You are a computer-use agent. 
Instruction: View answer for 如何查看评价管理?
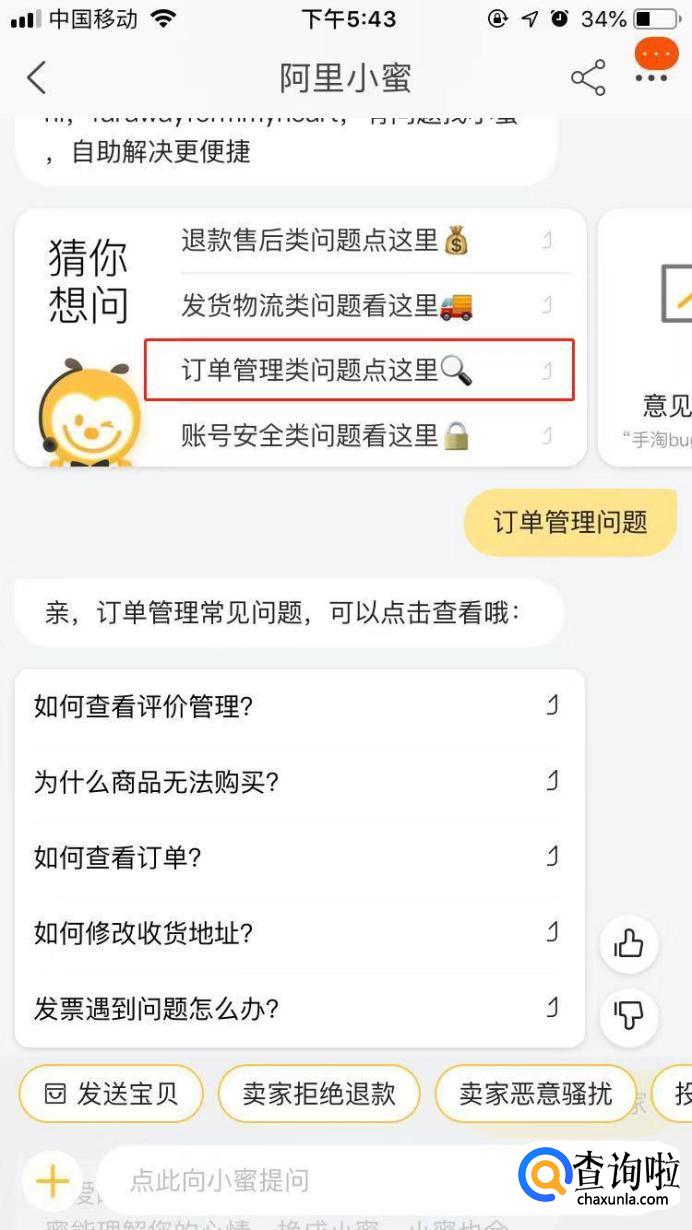pos(298,707)
